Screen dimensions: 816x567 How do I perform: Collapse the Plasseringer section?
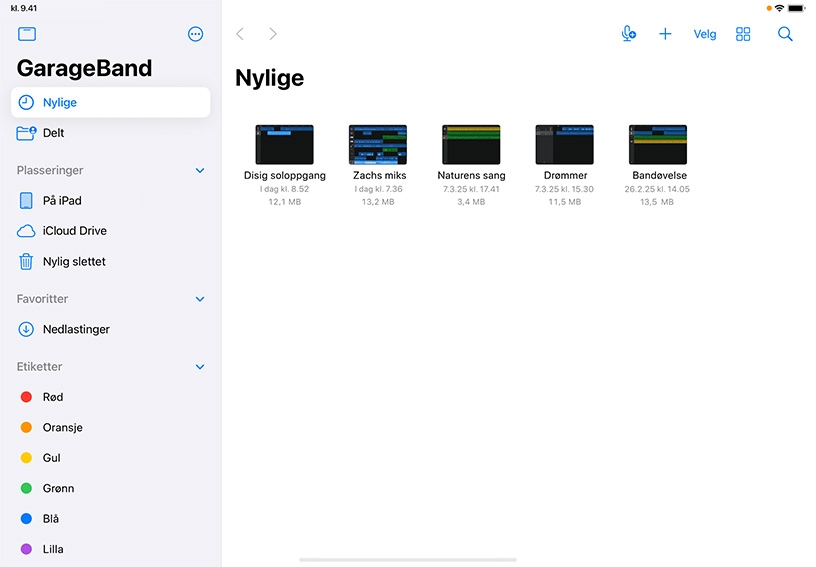[200, 171]
